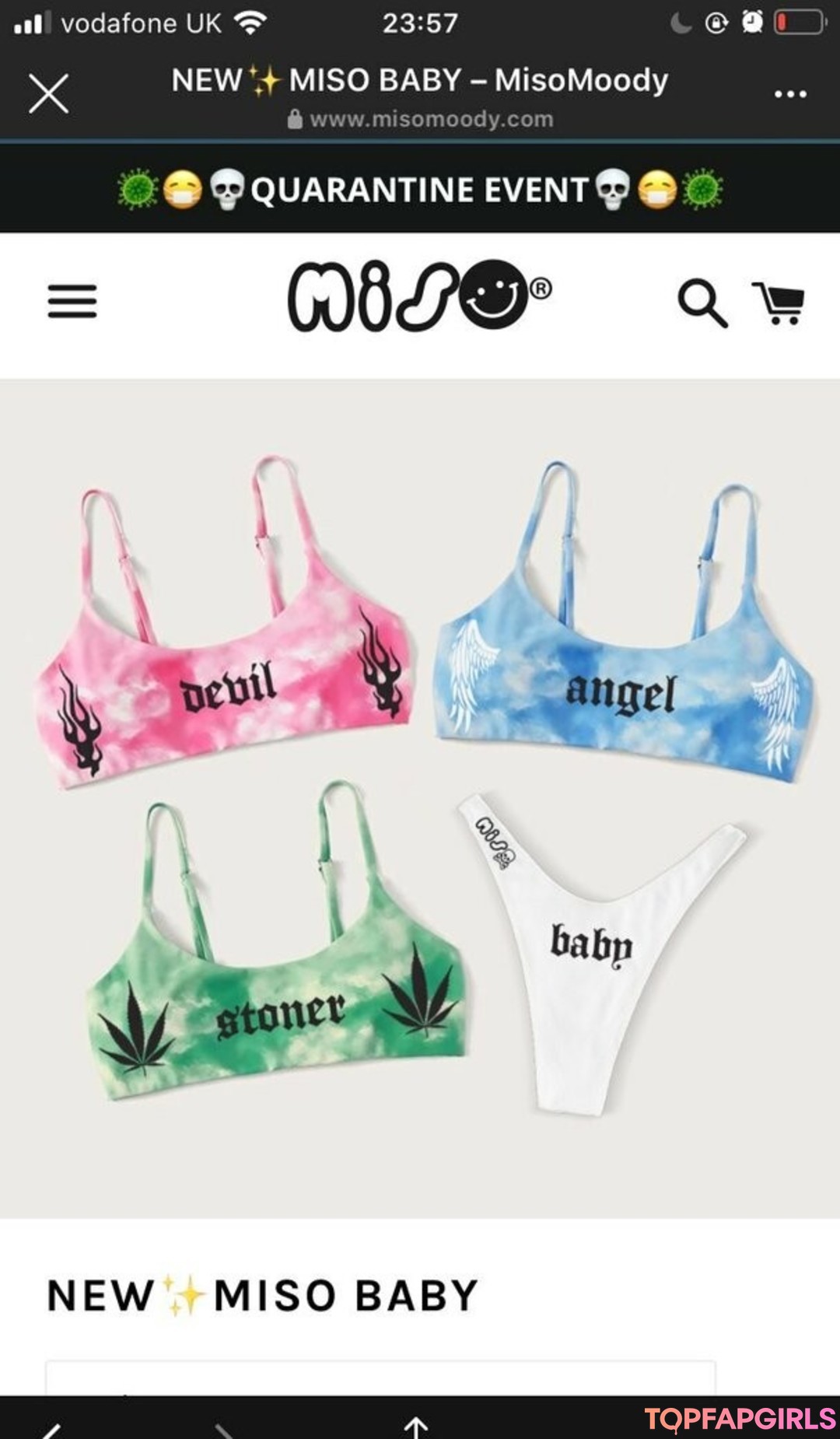This screenshot has width=840, height=1439.
Task: Tap the share arrow in the bottom toolbar
Action: click(x=416, y=1427)
